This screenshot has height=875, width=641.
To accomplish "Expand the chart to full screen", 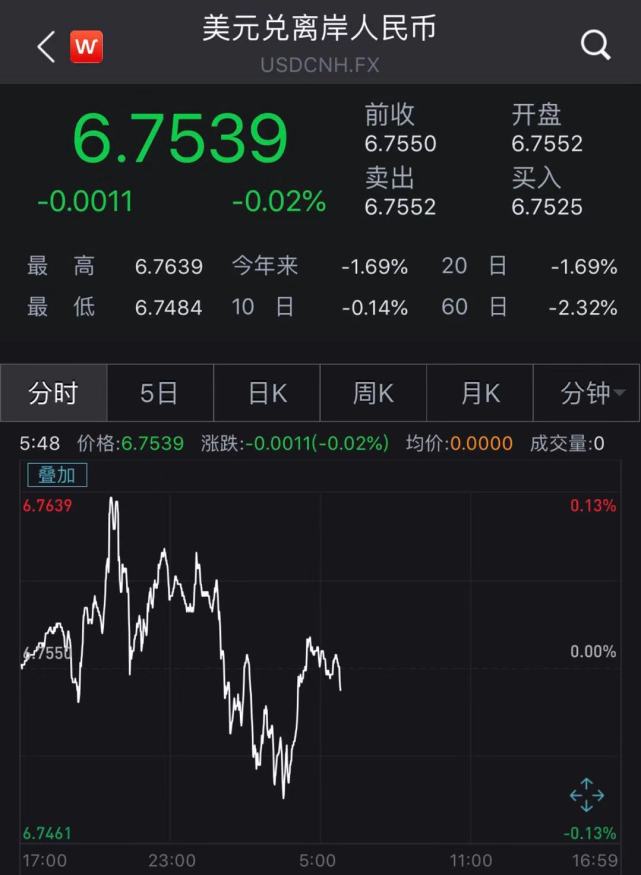I will 587,795.
